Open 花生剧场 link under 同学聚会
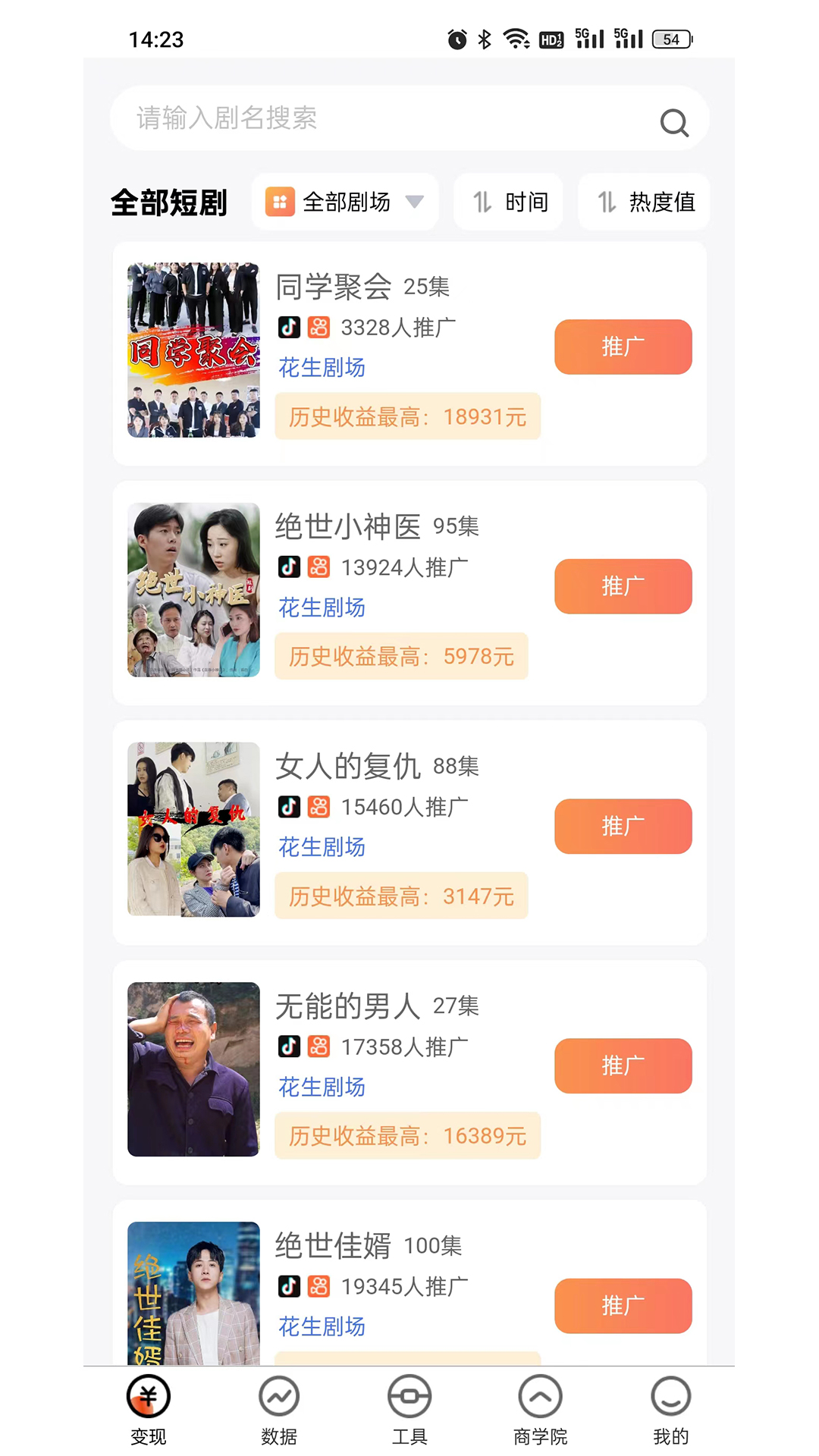Viewport: 819px width, 1456px height. pyautogui.click(x=322, y=368)
